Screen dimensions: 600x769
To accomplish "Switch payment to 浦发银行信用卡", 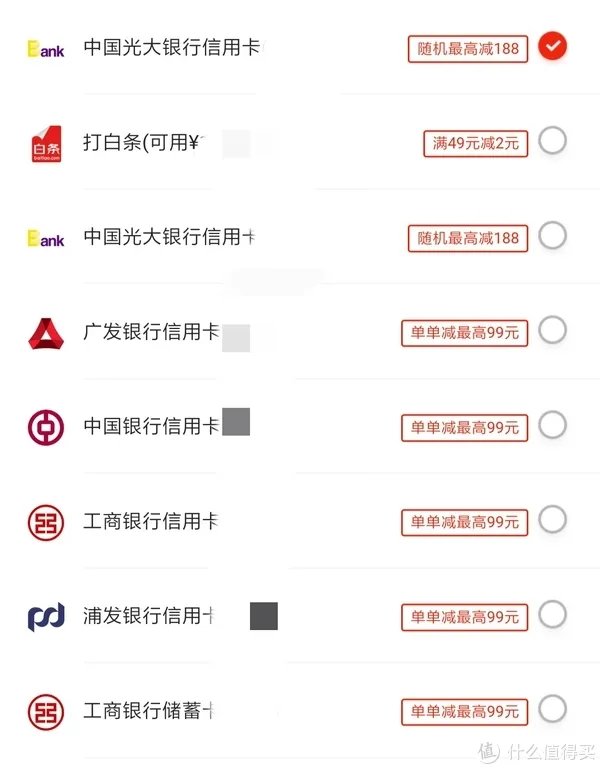I will (552, 615).
